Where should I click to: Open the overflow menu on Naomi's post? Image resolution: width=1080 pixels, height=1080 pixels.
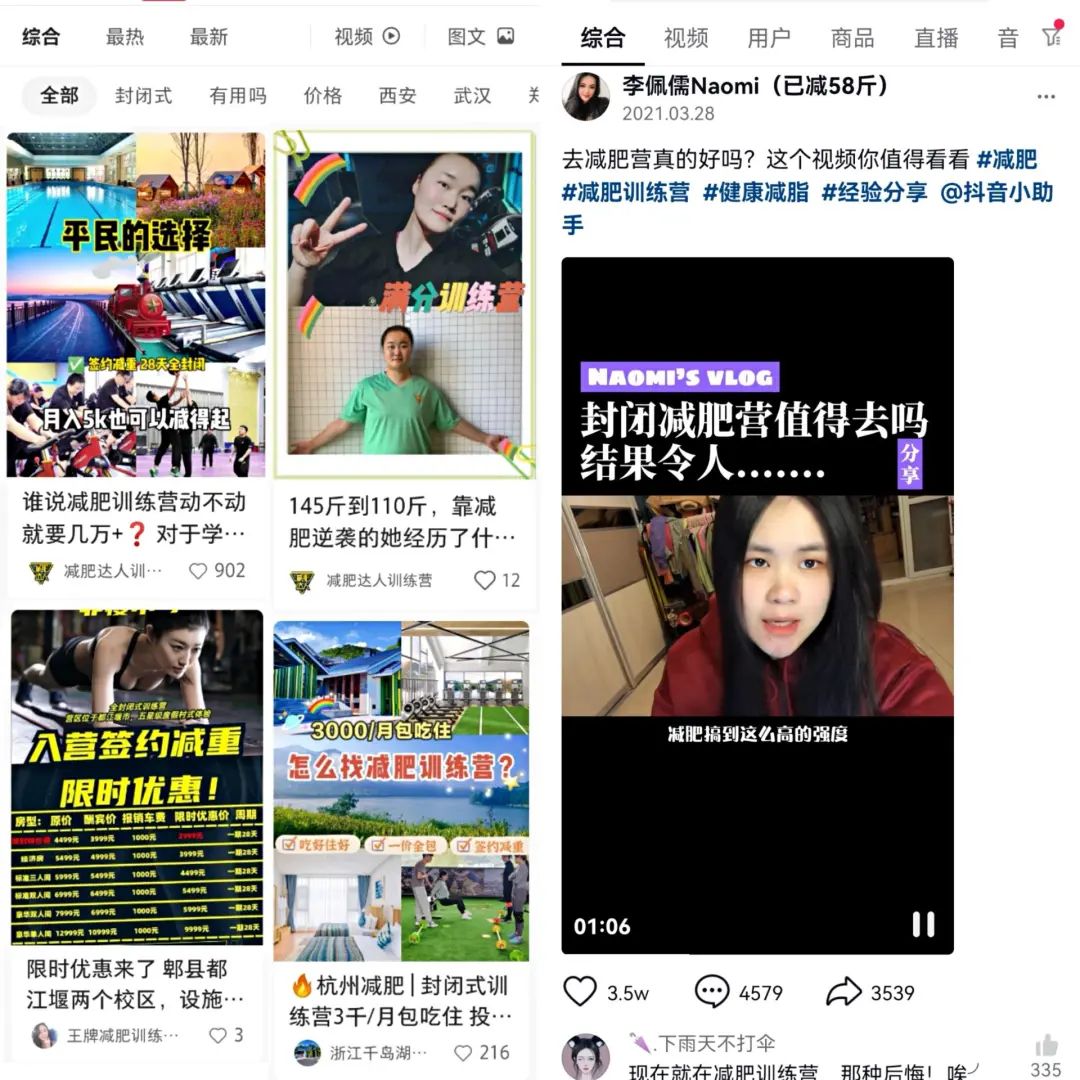pos(1046,97)
